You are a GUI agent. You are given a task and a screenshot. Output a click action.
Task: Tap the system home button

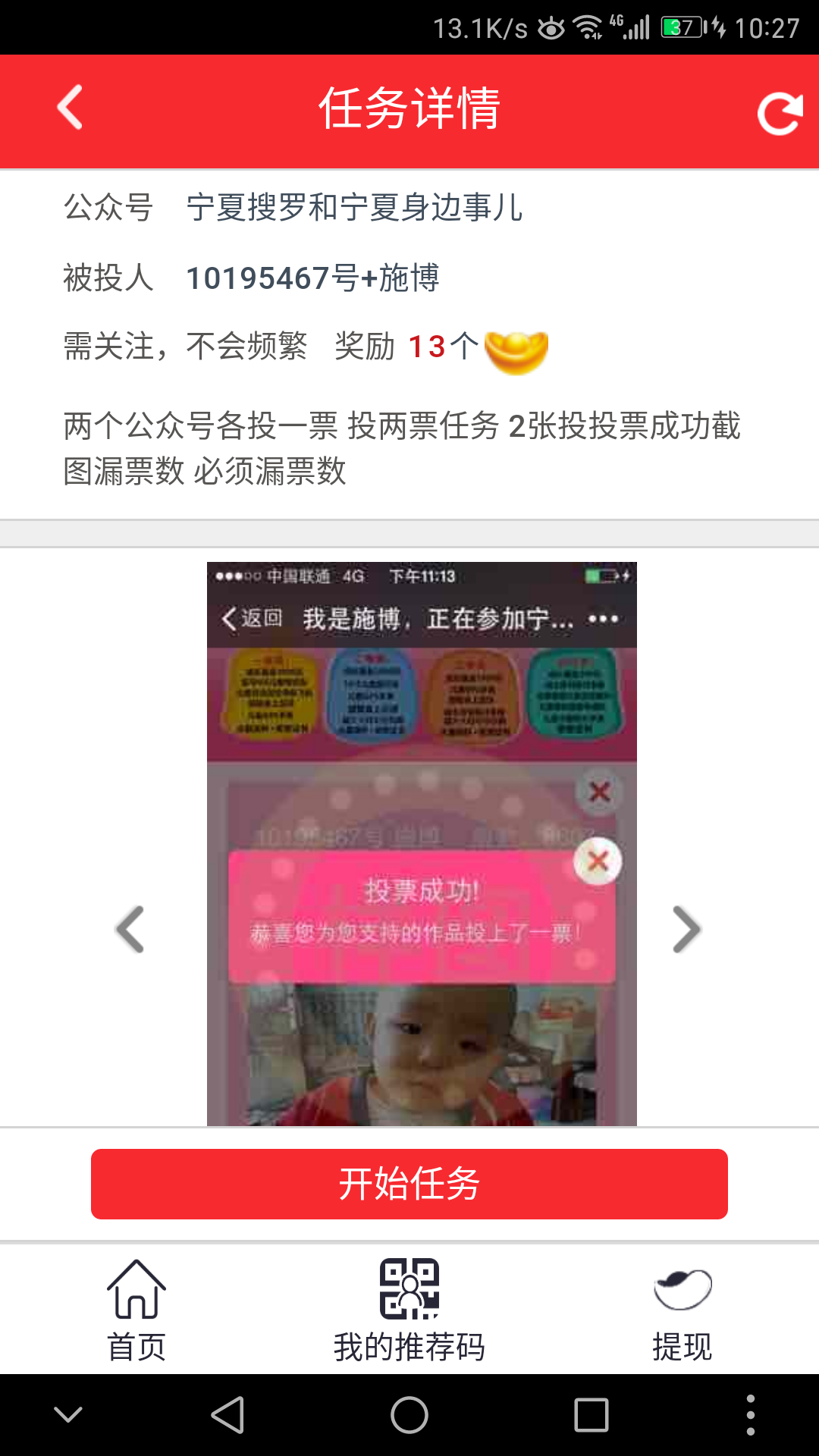pos(409,1415)
